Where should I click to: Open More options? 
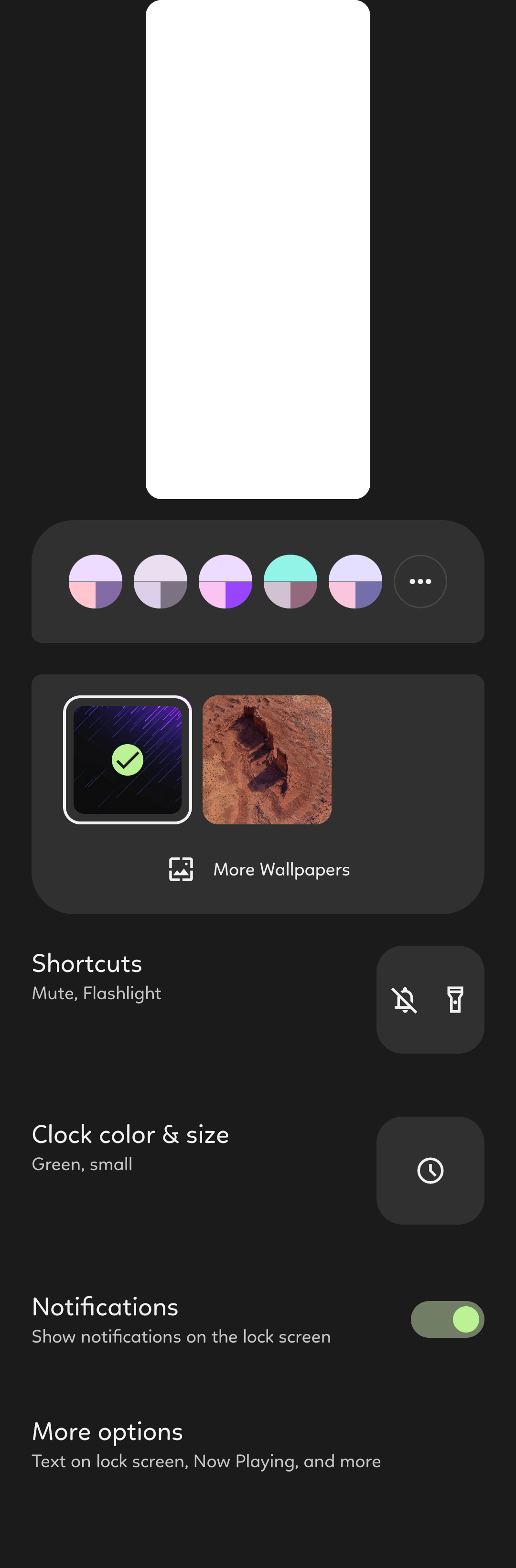[x=206, y=1444]
